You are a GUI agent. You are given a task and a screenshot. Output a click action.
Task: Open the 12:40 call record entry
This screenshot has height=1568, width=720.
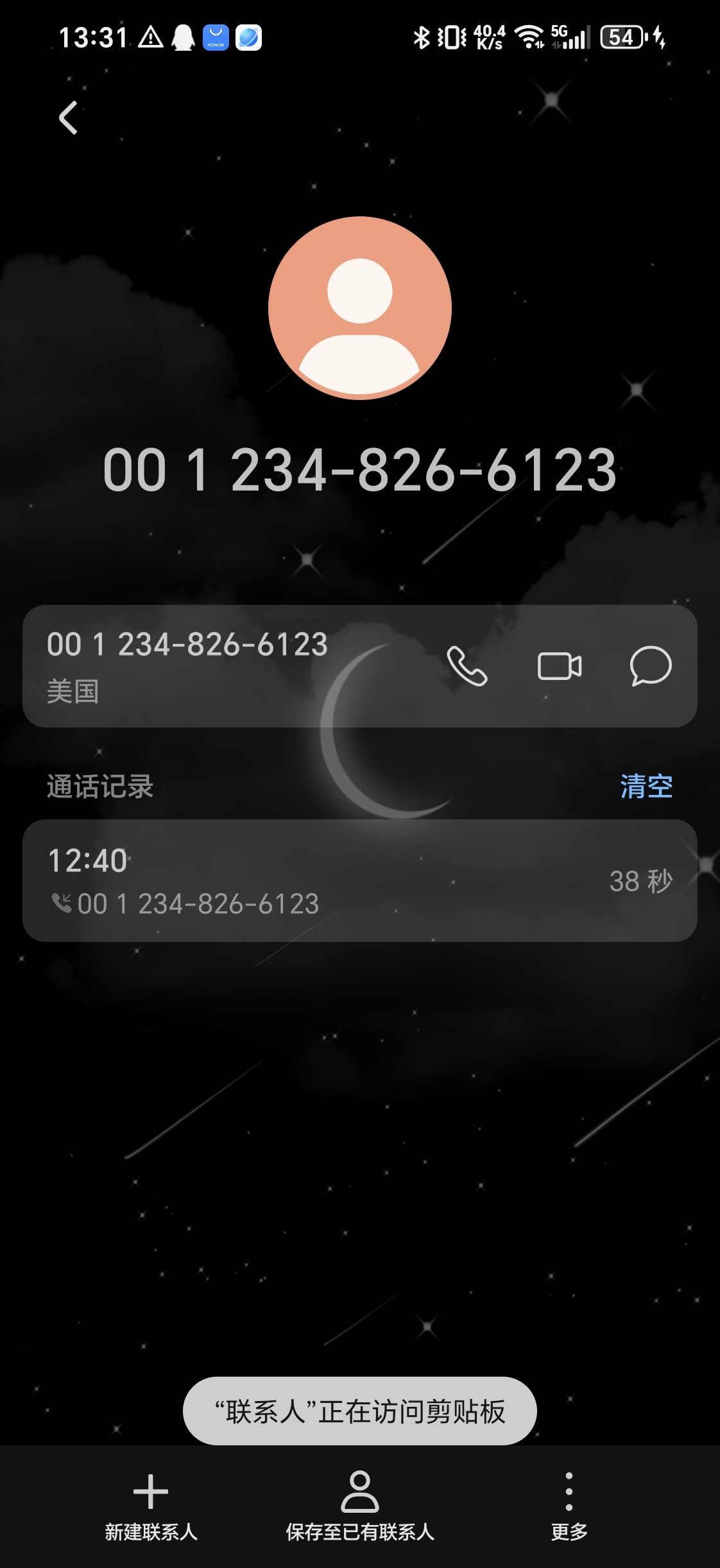click(x=359, y=880)
